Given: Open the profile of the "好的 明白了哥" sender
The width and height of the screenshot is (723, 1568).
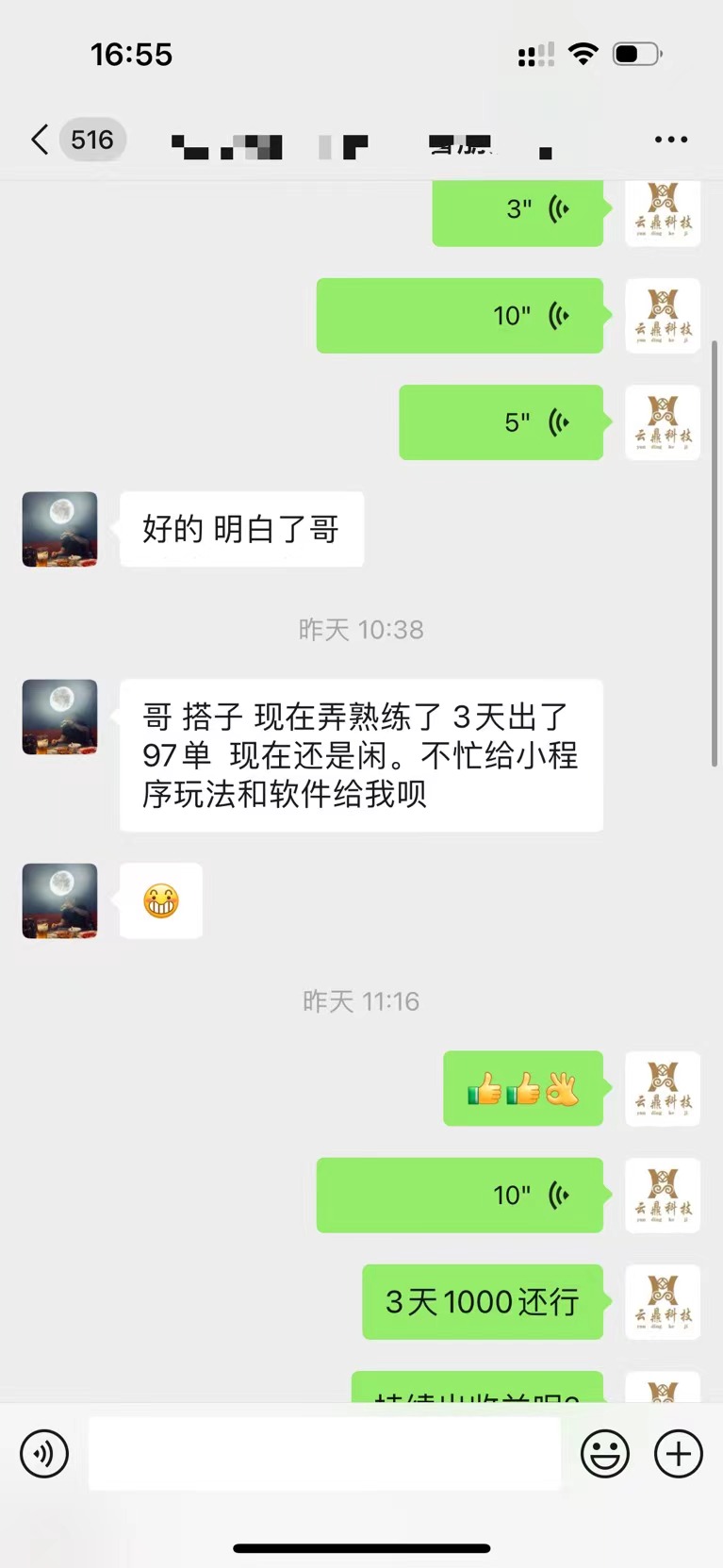Looking at the screenshot, I should (x=59, y=529).
